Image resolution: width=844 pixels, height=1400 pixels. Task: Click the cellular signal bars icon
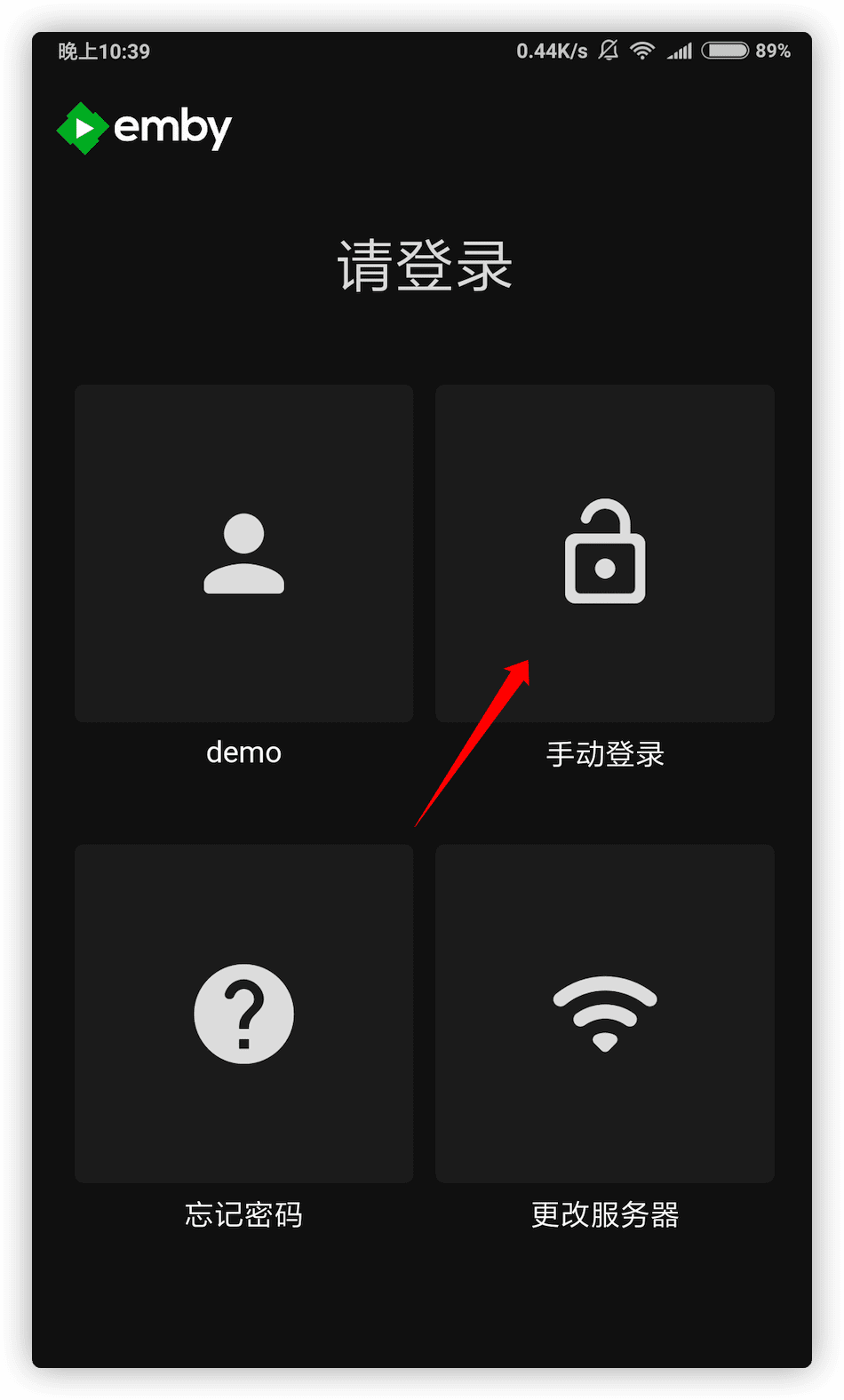tap(681, 52)
